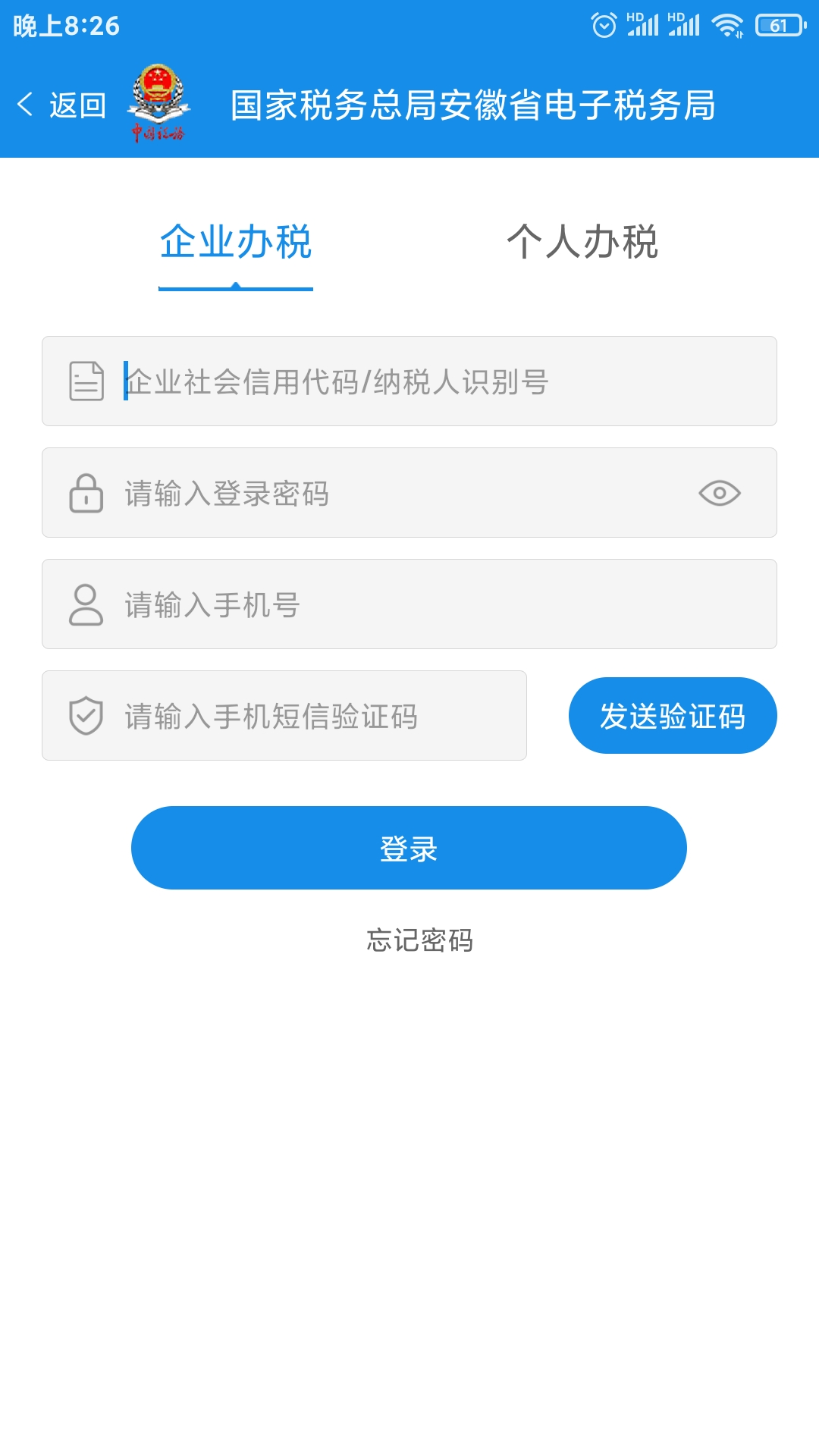Select the 企业办税 tab
The width and height of the screenshot is (819, 1456).
(x=236, y=243)
